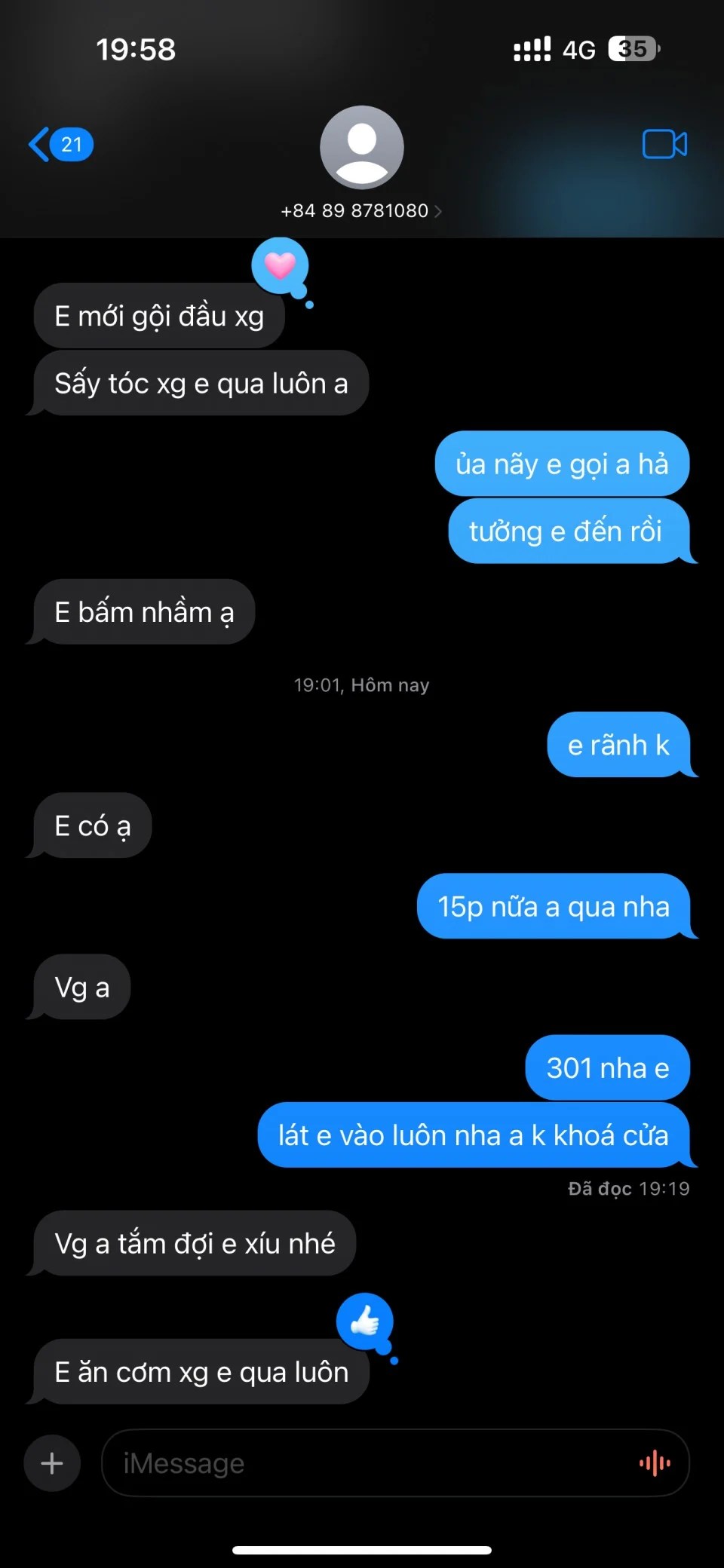This screenshot has width=724, height=1568.
Task: Open contact details for +84 89 8781080
Action: 361,210
